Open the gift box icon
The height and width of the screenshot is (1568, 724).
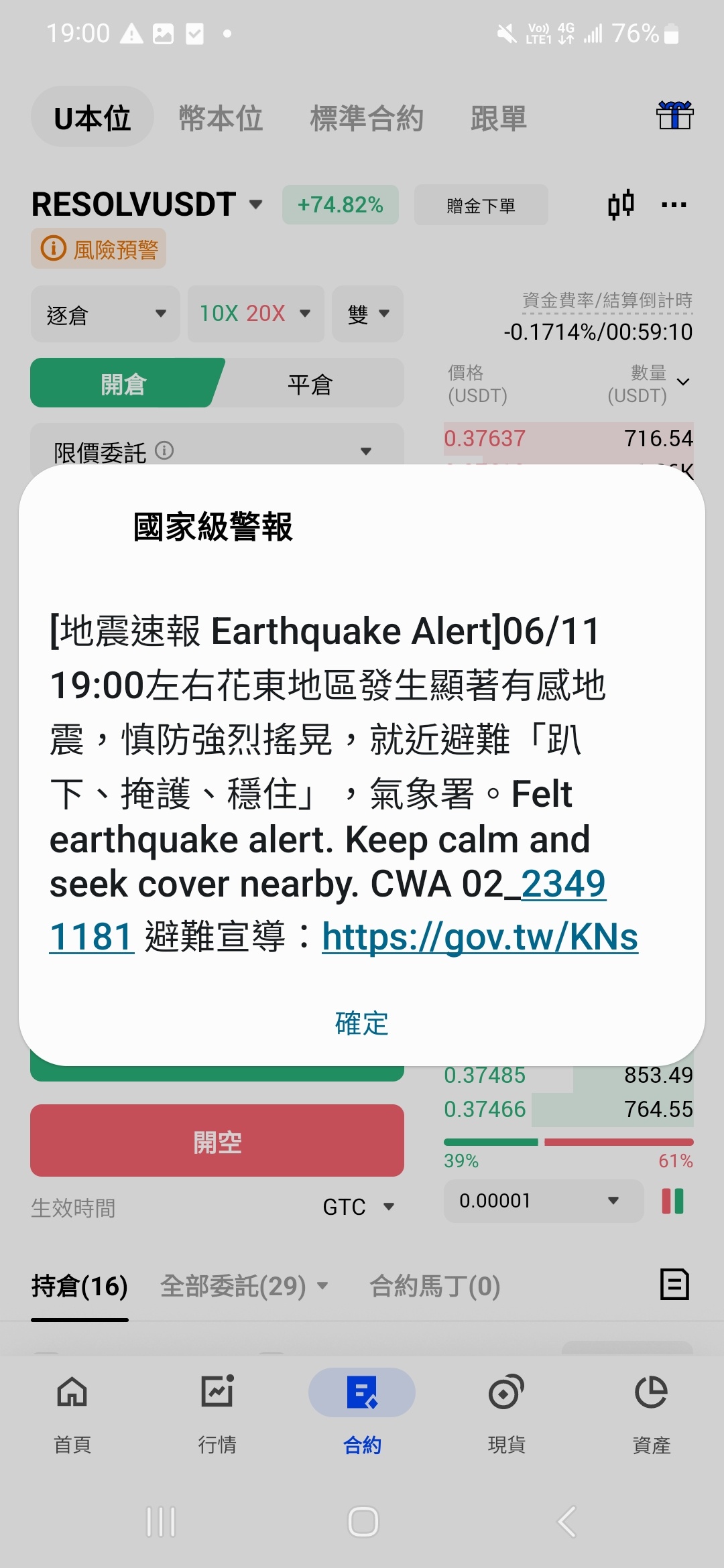tap(674, 115)
